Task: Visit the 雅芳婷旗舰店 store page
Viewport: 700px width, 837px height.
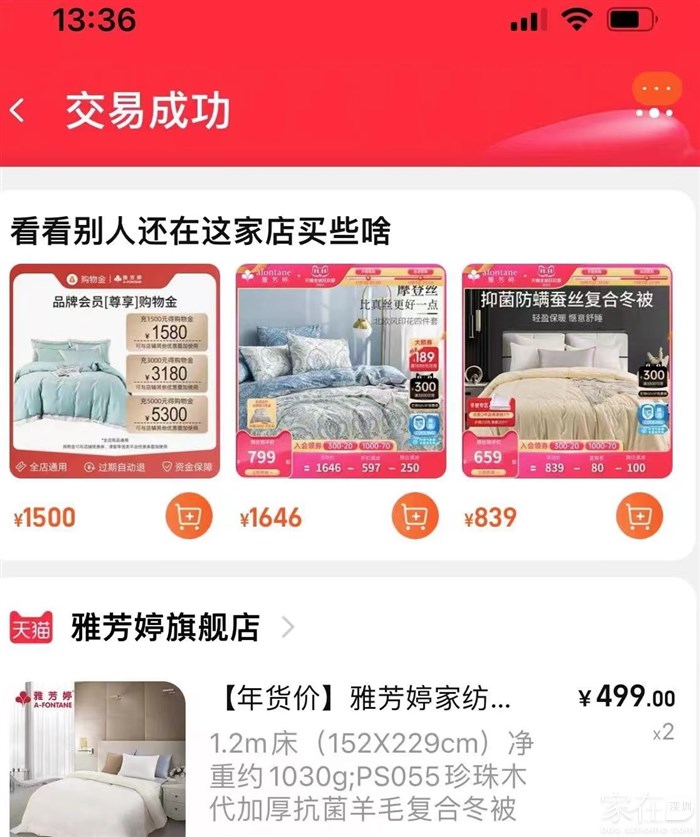Action: [165, 627]
